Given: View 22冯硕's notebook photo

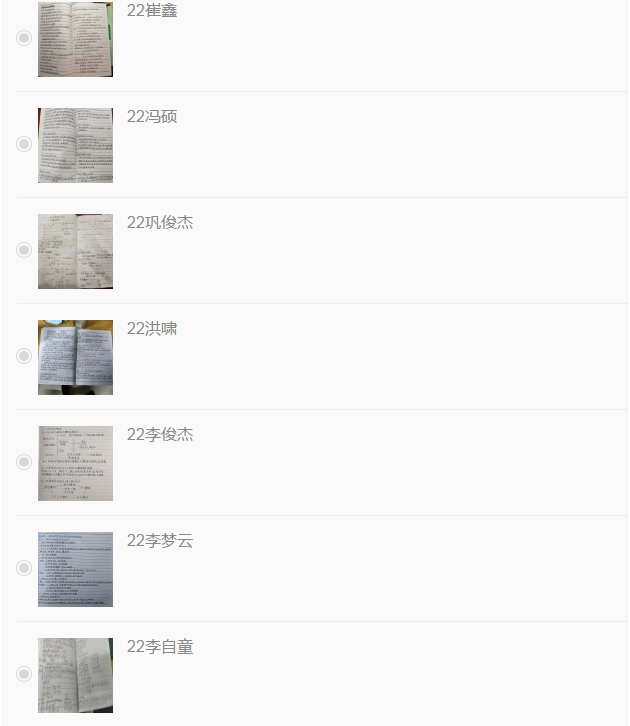Looking at the screenshot, I should click(x=75, y=145).
